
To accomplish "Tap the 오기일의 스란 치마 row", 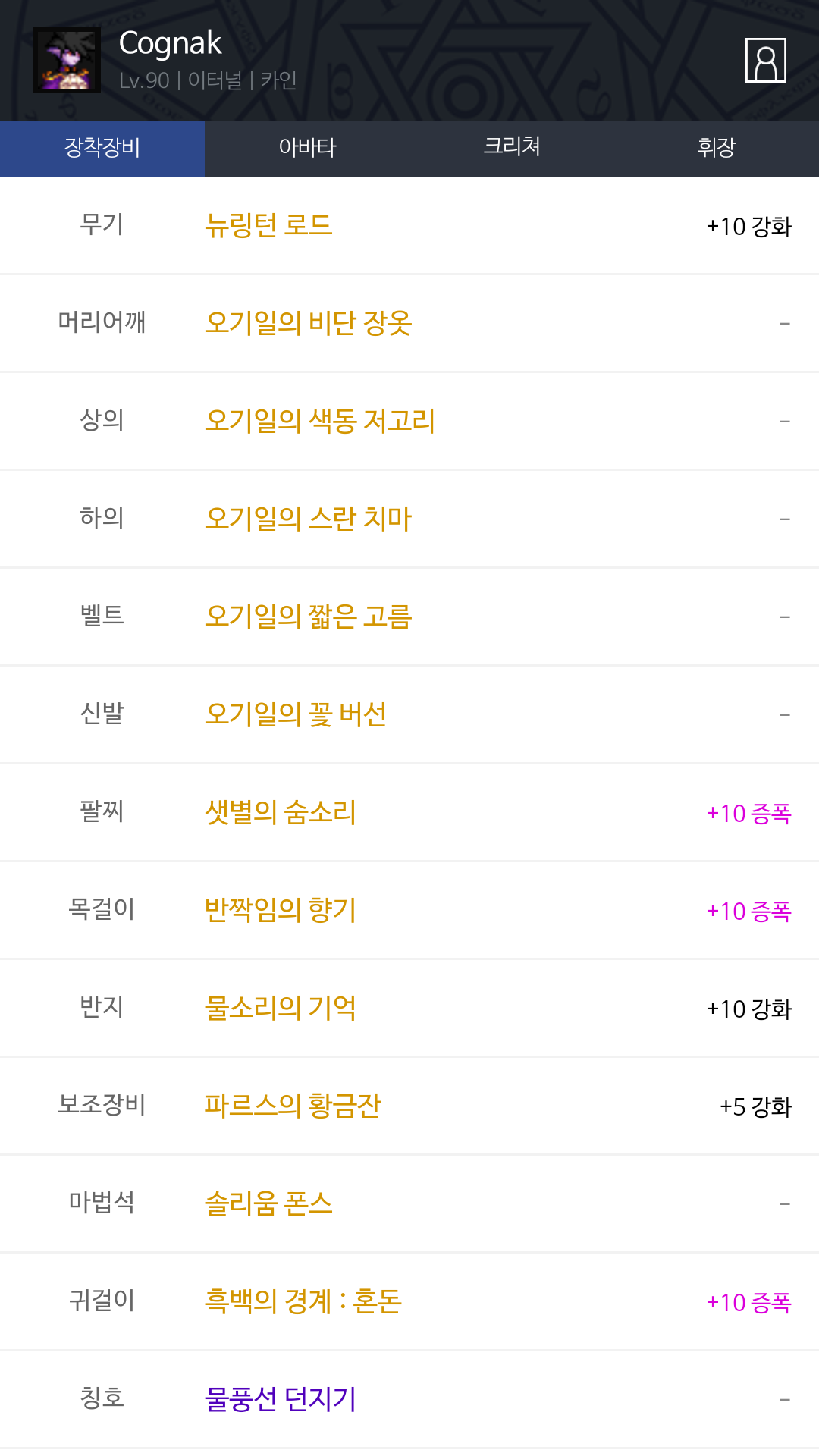I will click(409, 519).
